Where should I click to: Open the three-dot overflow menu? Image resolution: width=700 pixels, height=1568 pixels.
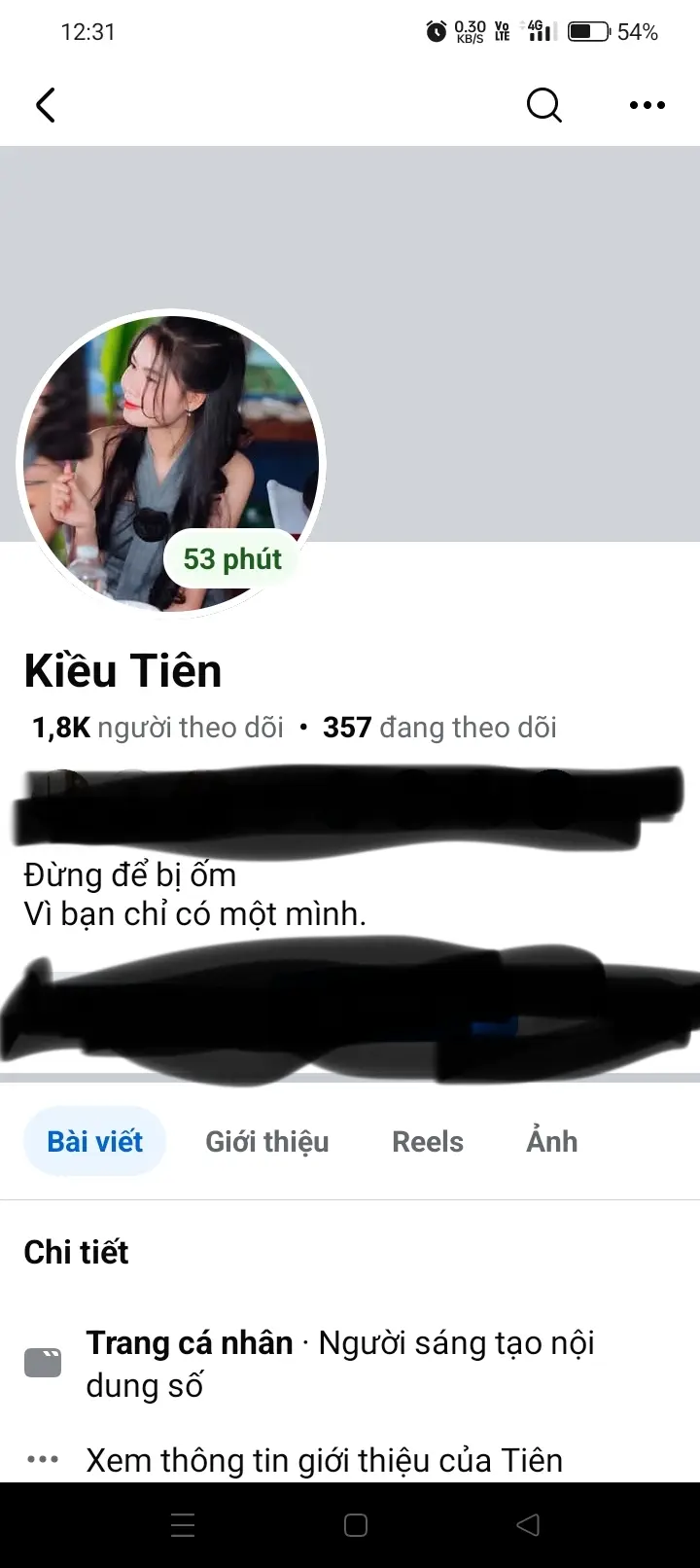[x=647, y=105]
